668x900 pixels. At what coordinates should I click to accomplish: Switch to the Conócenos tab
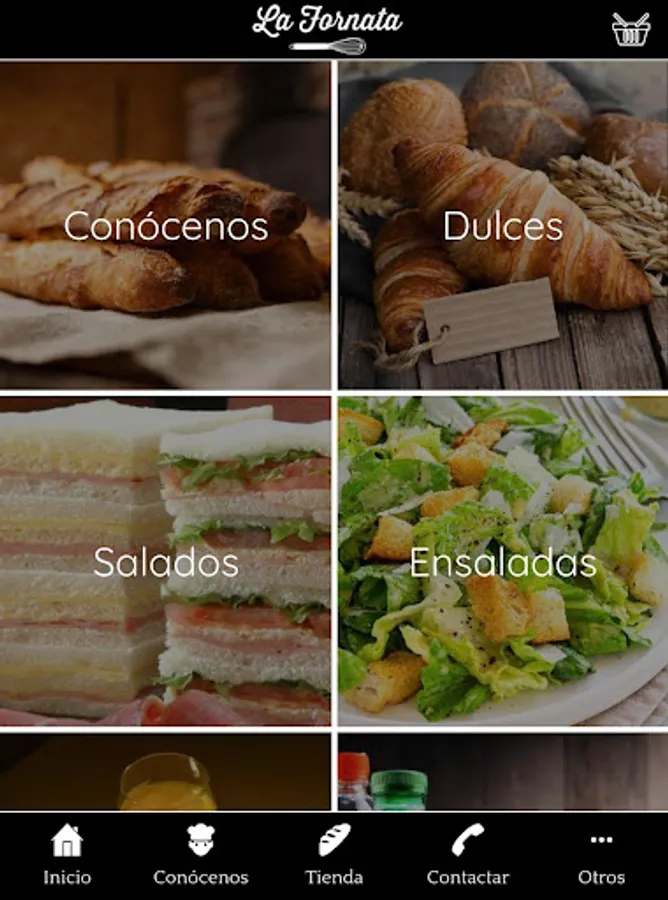tap(201, 855)
